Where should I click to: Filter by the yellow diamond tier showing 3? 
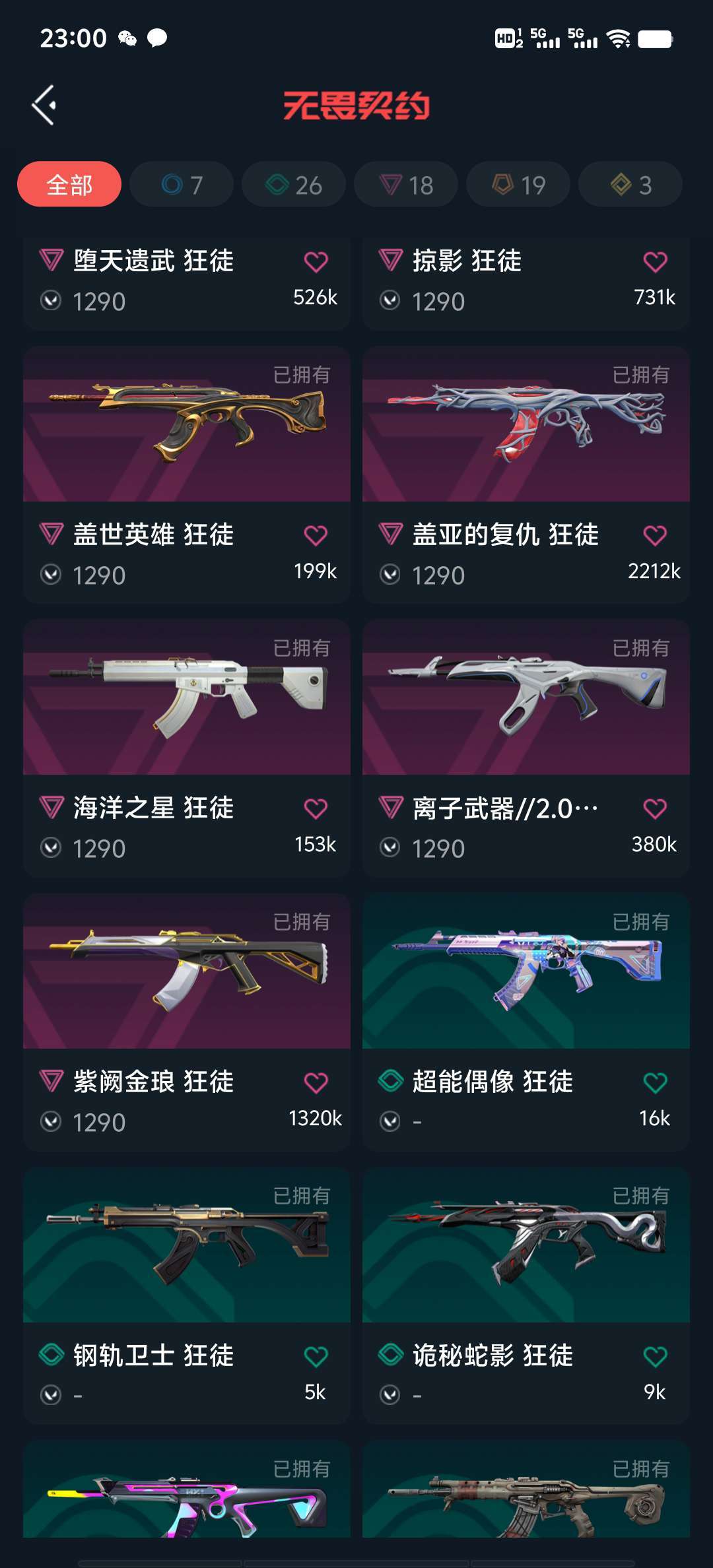point(630,184)
